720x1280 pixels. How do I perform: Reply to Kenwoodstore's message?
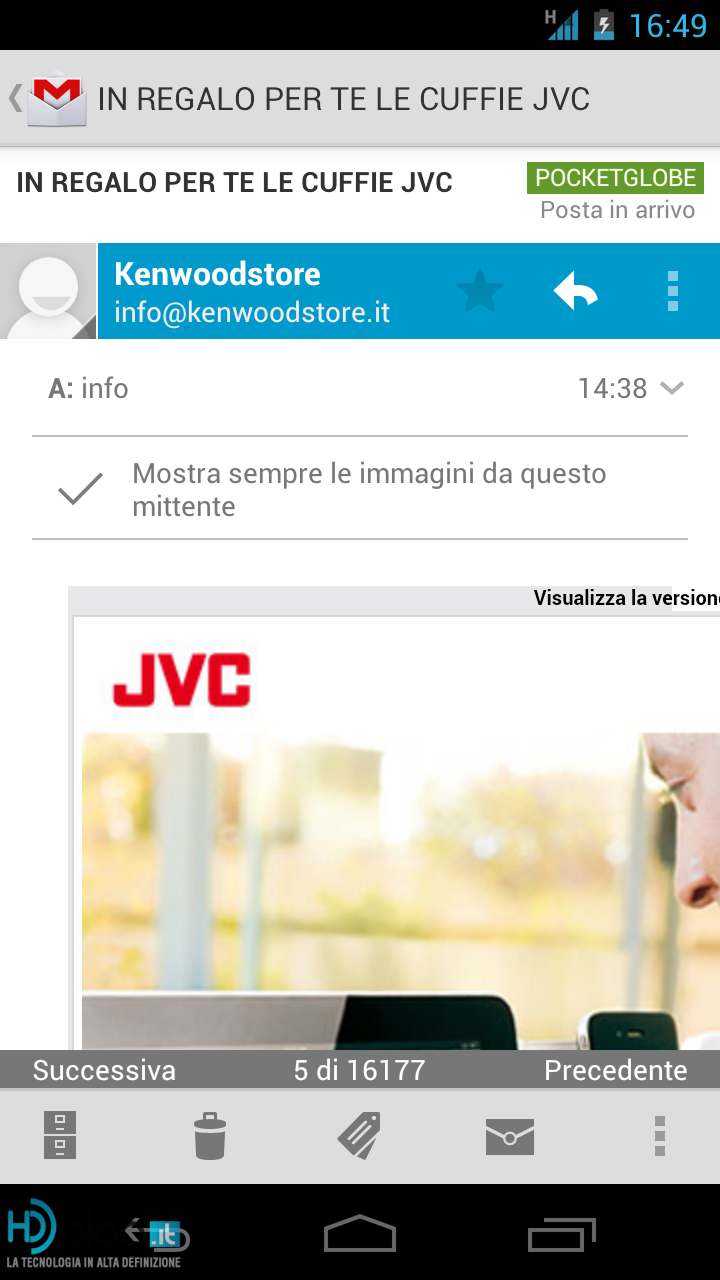pos(575,291)
